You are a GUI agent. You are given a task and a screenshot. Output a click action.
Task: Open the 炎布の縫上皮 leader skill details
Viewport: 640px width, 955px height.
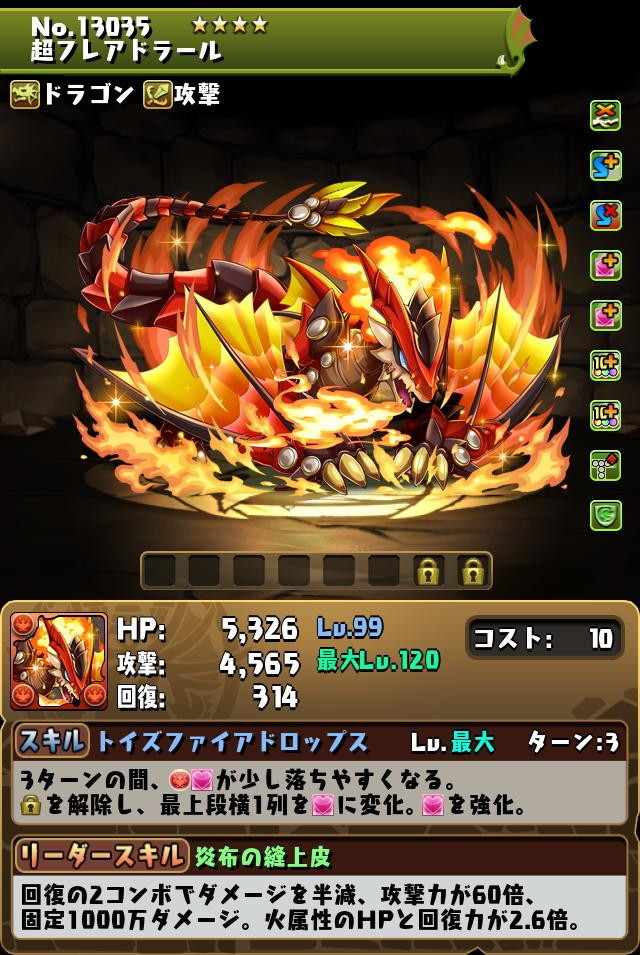tap(261, 855)
